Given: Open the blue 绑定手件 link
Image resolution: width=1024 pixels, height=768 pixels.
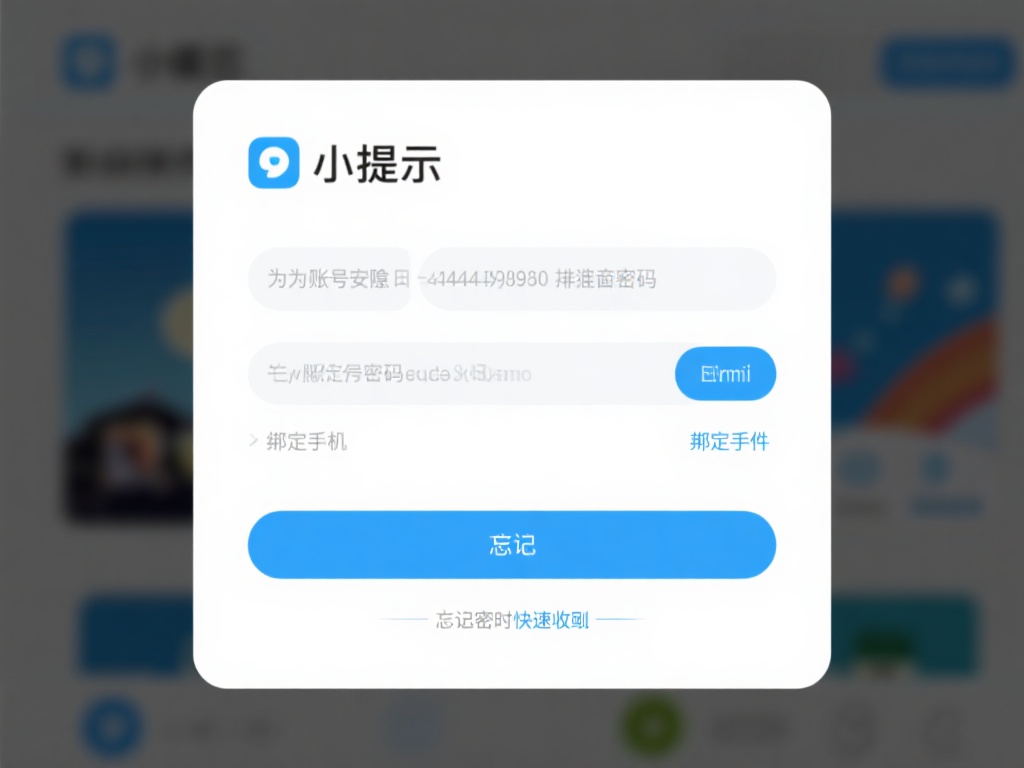Looking at the screenshot, I should pyautogui.click(x=729, y=441).
